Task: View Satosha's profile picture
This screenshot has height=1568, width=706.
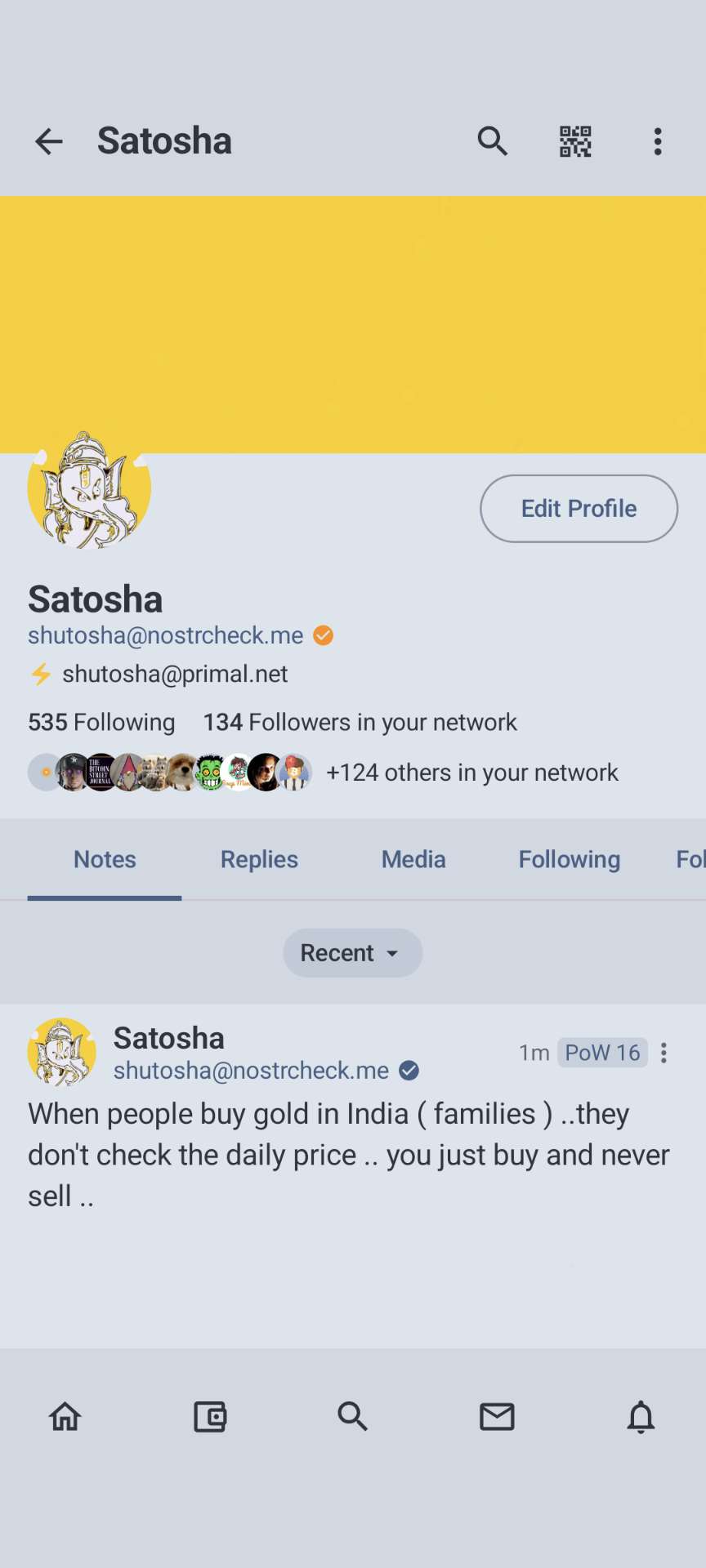Action: [89, 490]
